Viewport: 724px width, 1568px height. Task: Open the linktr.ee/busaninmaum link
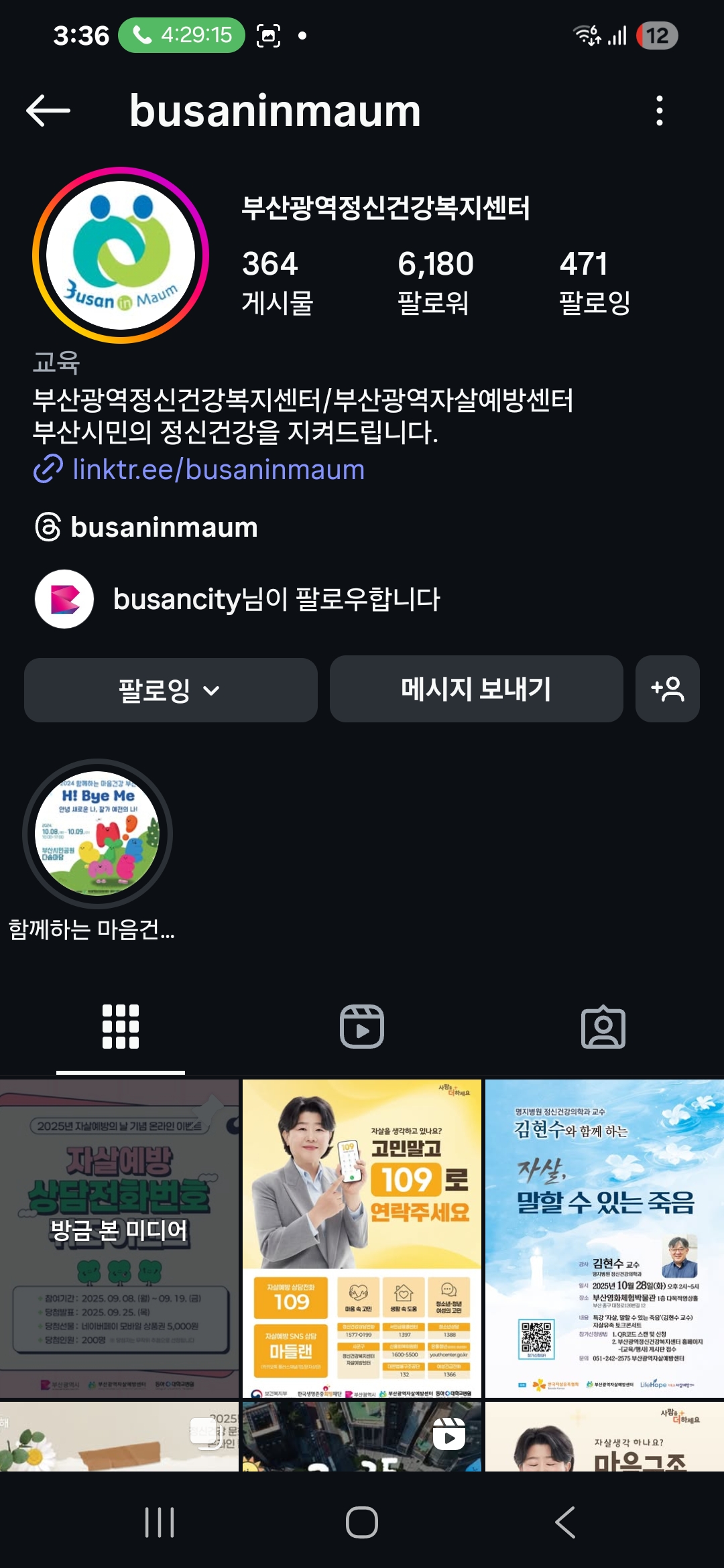coord(218,469)
